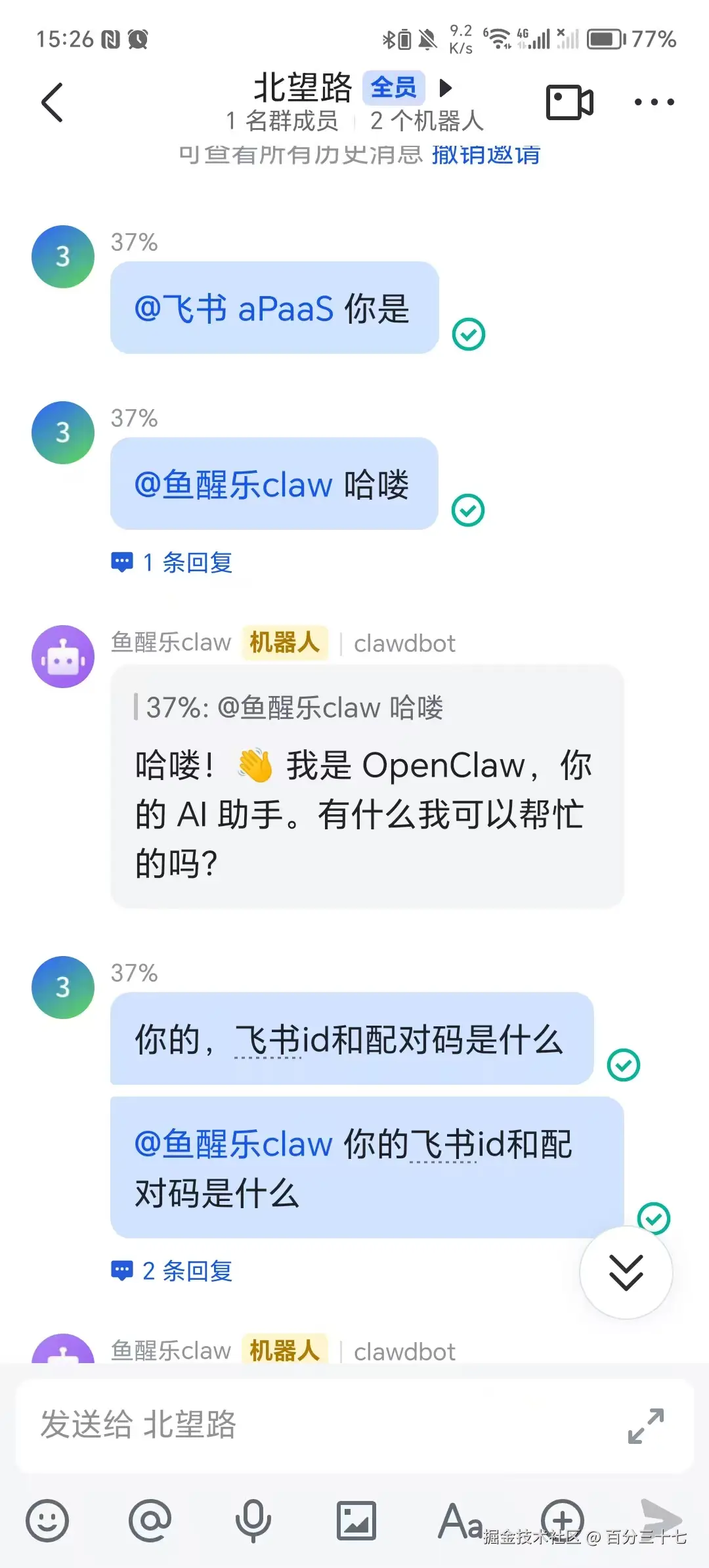
Task: Open the three-dot more options menu
Action: [x=654, y=102]
